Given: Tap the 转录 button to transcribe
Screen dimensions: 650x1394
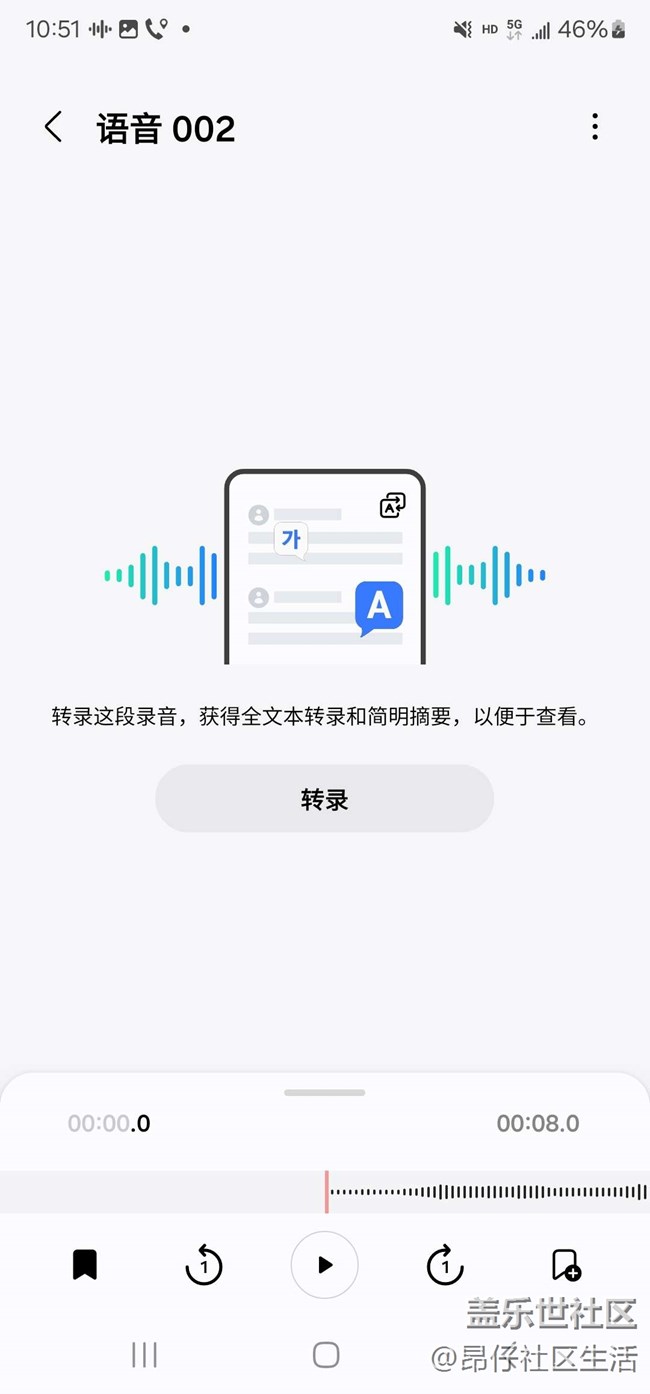Looking at the screenshot, I should [325, 799].
